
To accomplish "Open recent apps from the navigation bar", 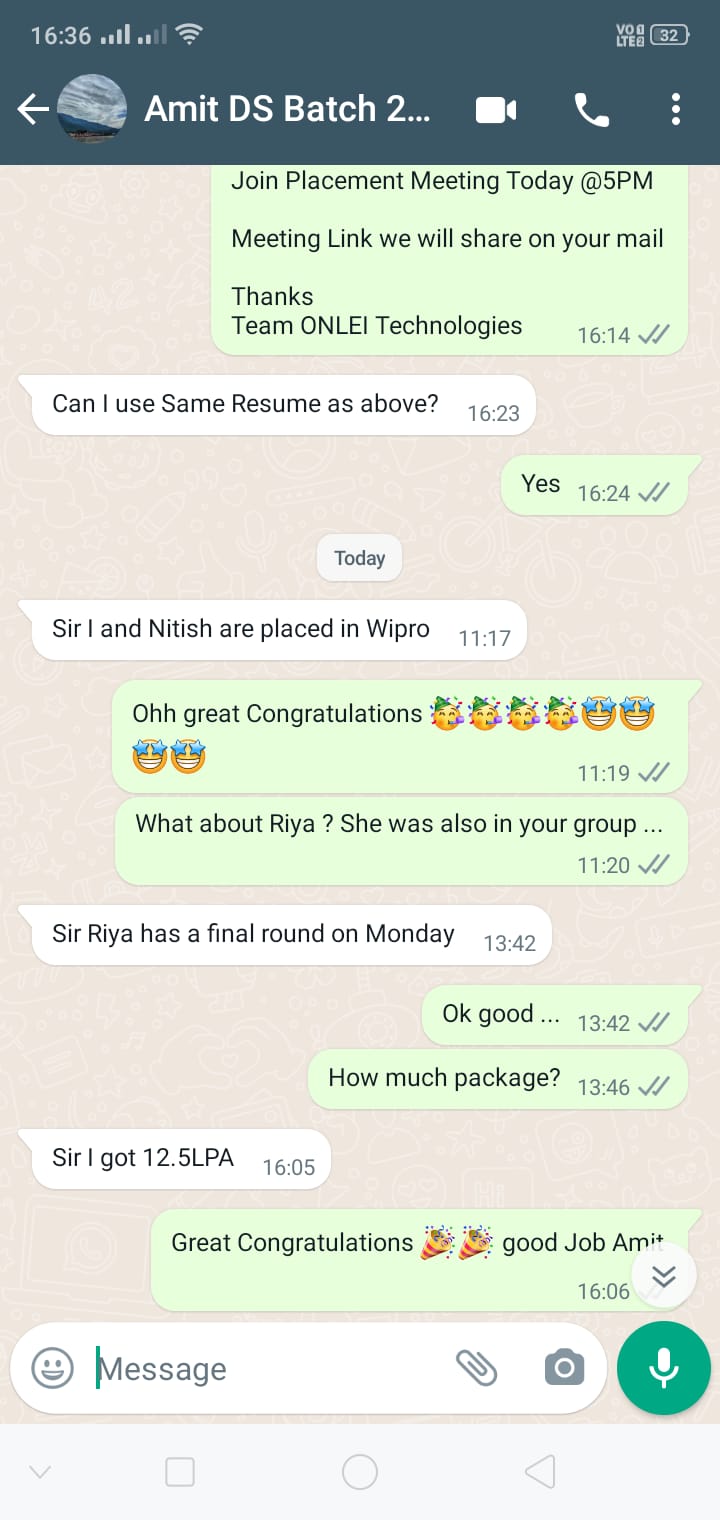I will tap(180, 1471).
